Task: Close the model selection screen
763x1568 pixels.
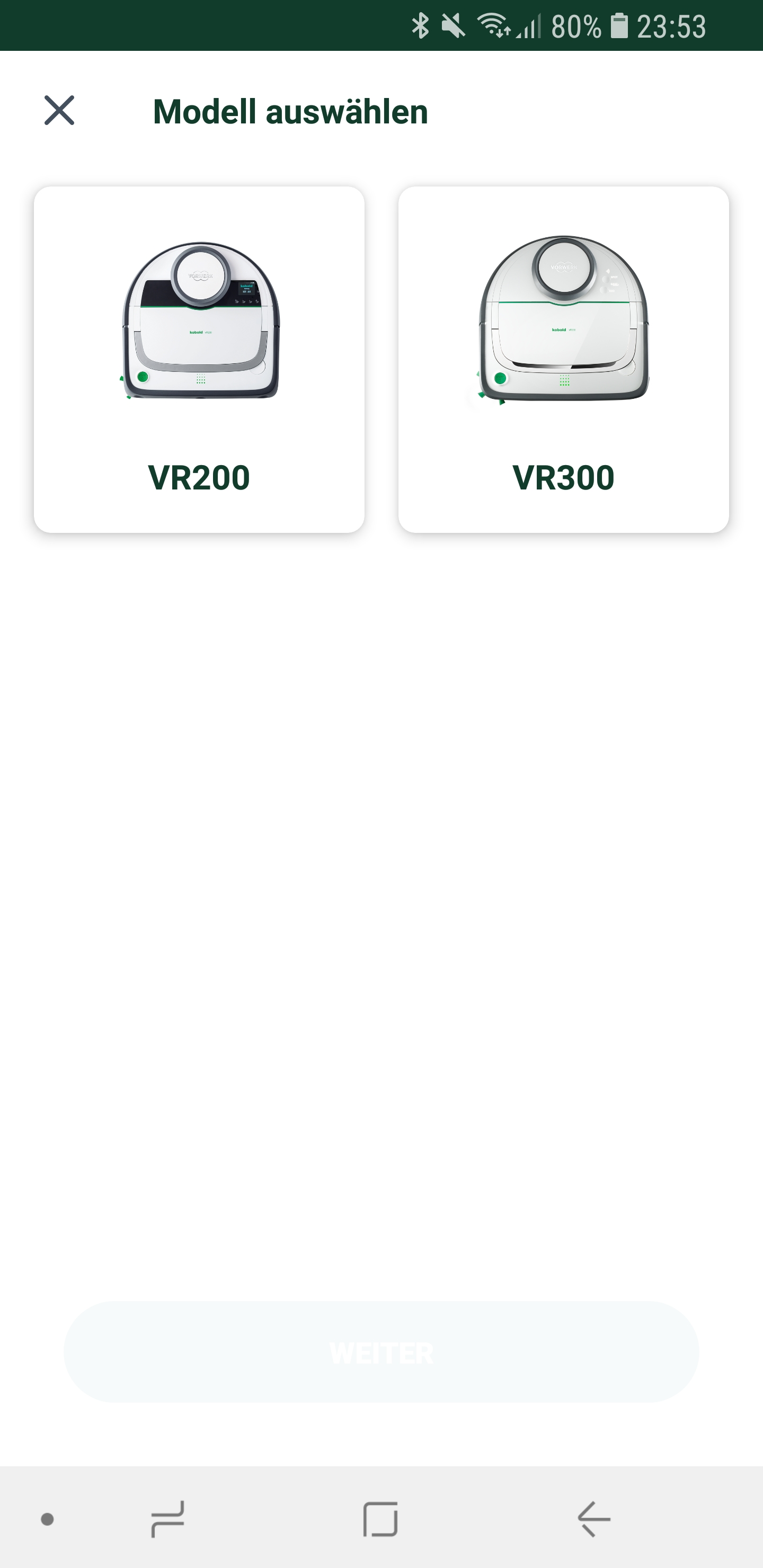Action: pos(59,110)
